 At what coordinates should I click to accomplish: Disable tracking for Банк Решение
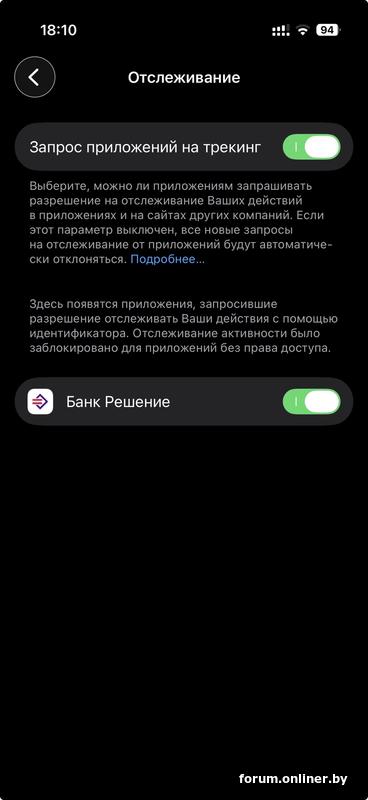[311, 402]
